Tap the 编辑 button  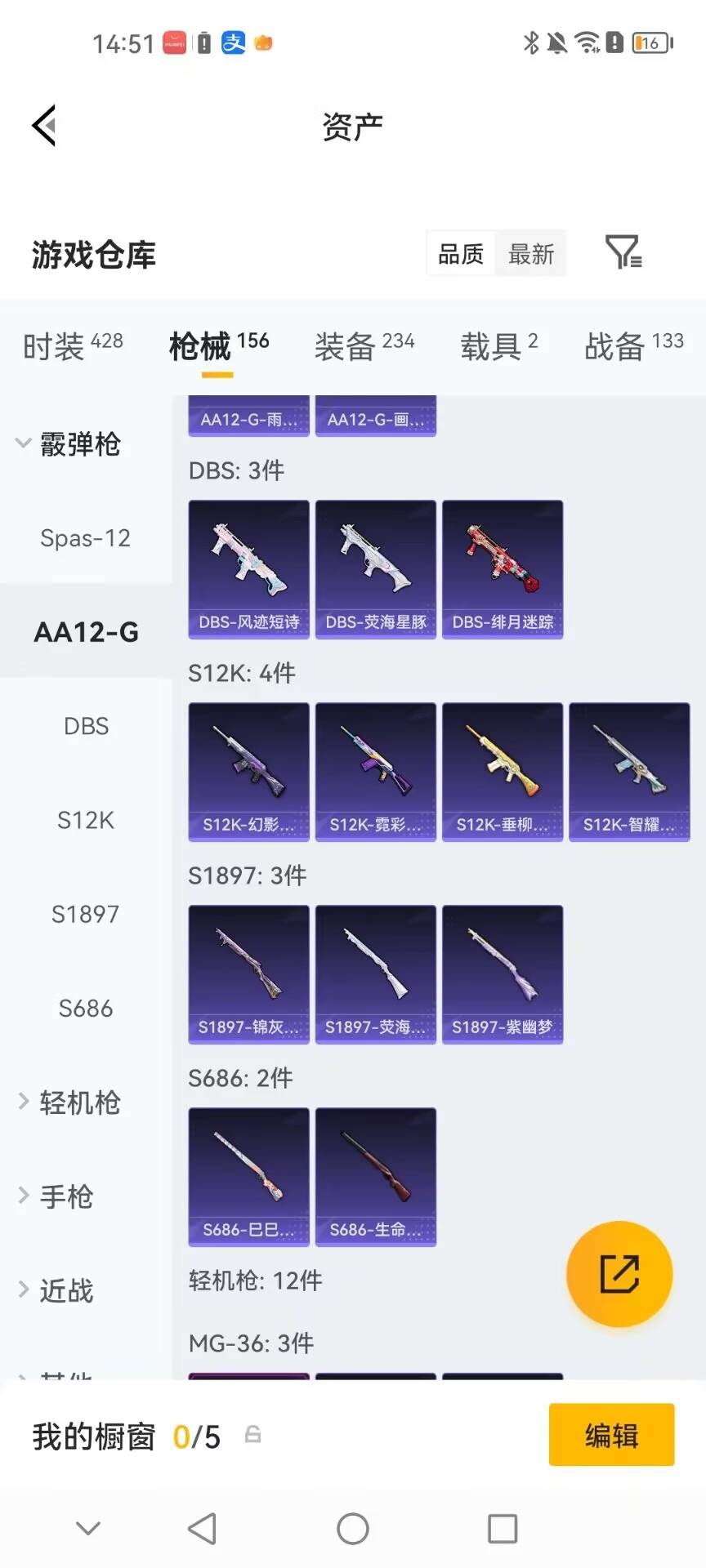tap(611, 1435)
